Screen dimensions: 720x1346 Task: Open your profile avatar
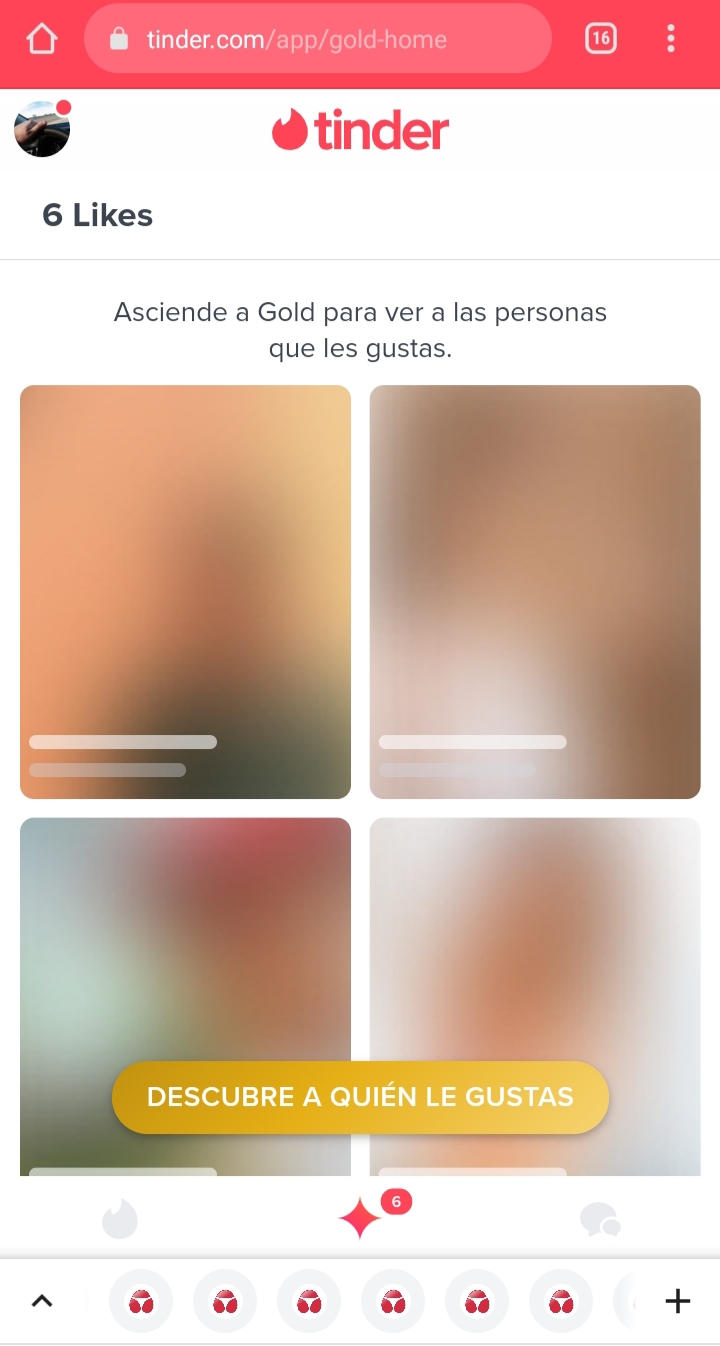[42, 129]
